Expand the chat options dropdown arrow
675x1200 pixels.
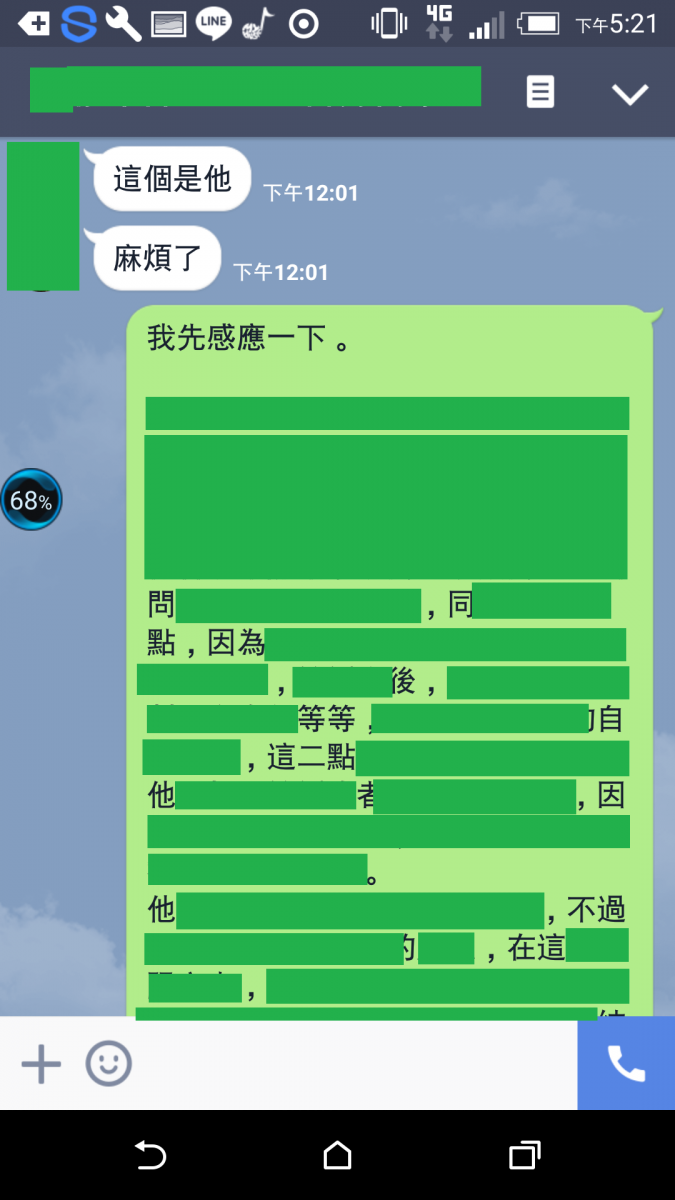click(630, 94)
